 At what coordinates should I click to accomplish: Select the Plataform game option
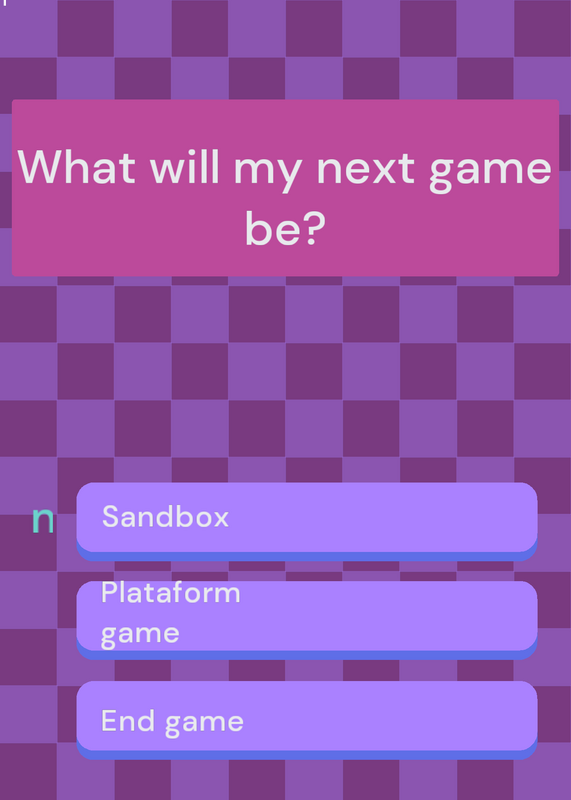pyautogui.click(x=307, y=620)
